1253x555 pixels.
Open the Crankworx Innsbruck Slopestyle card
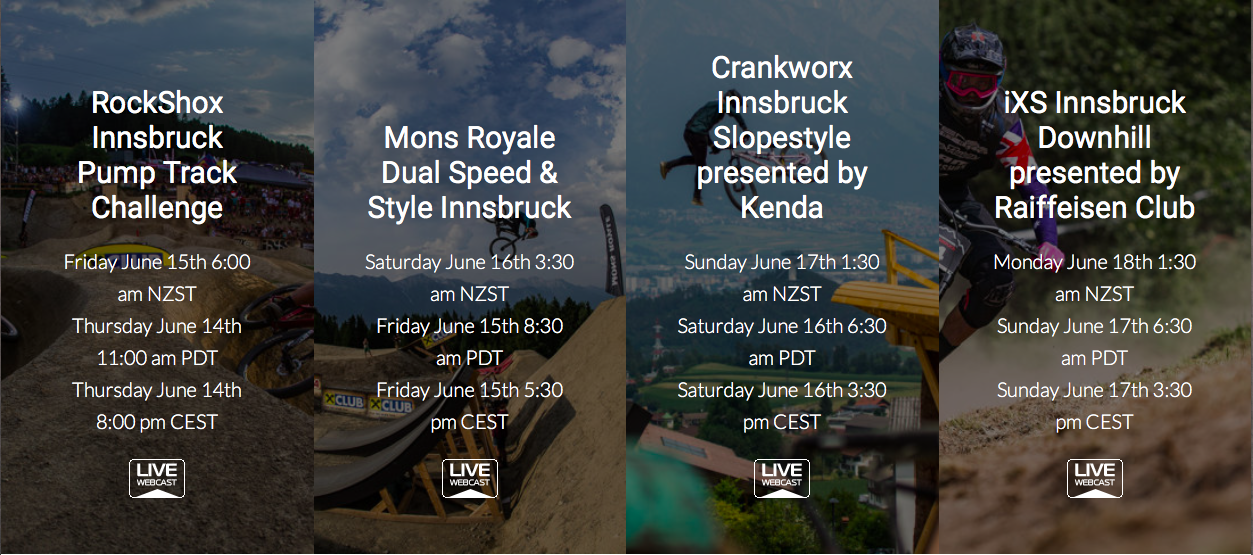pos(781,137)
